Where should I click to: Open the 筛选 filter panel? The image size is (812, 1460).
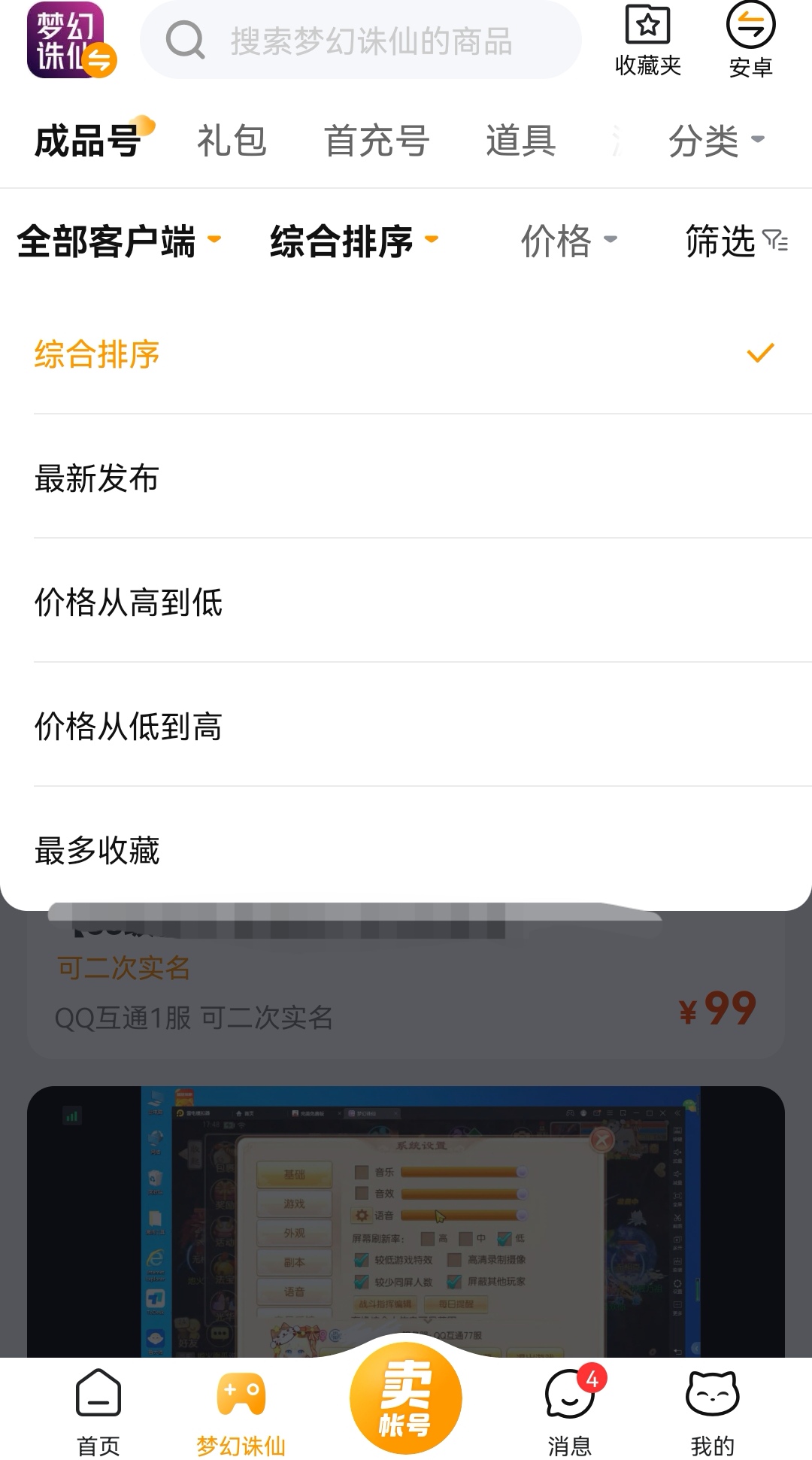tap(735, 241)
